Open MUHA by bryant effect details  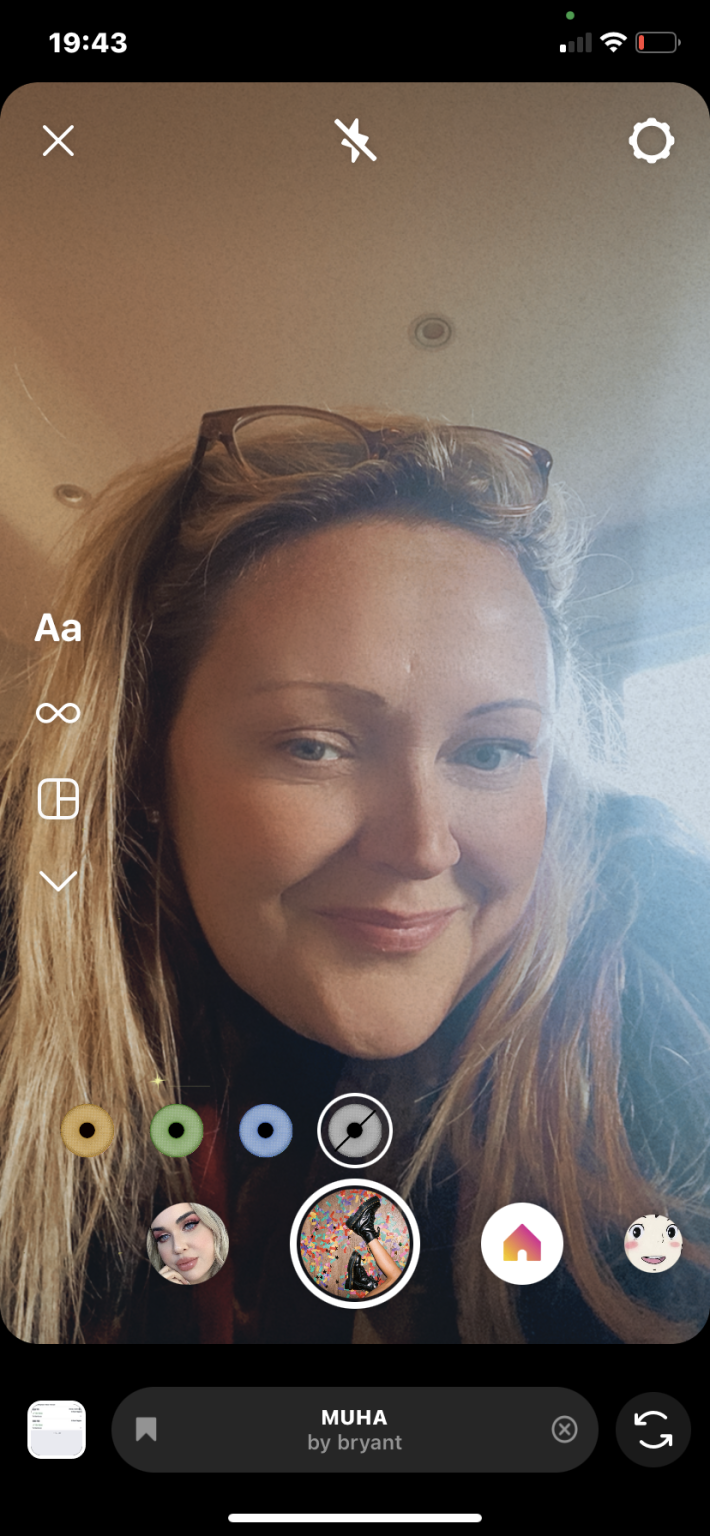click(355, 1430)
